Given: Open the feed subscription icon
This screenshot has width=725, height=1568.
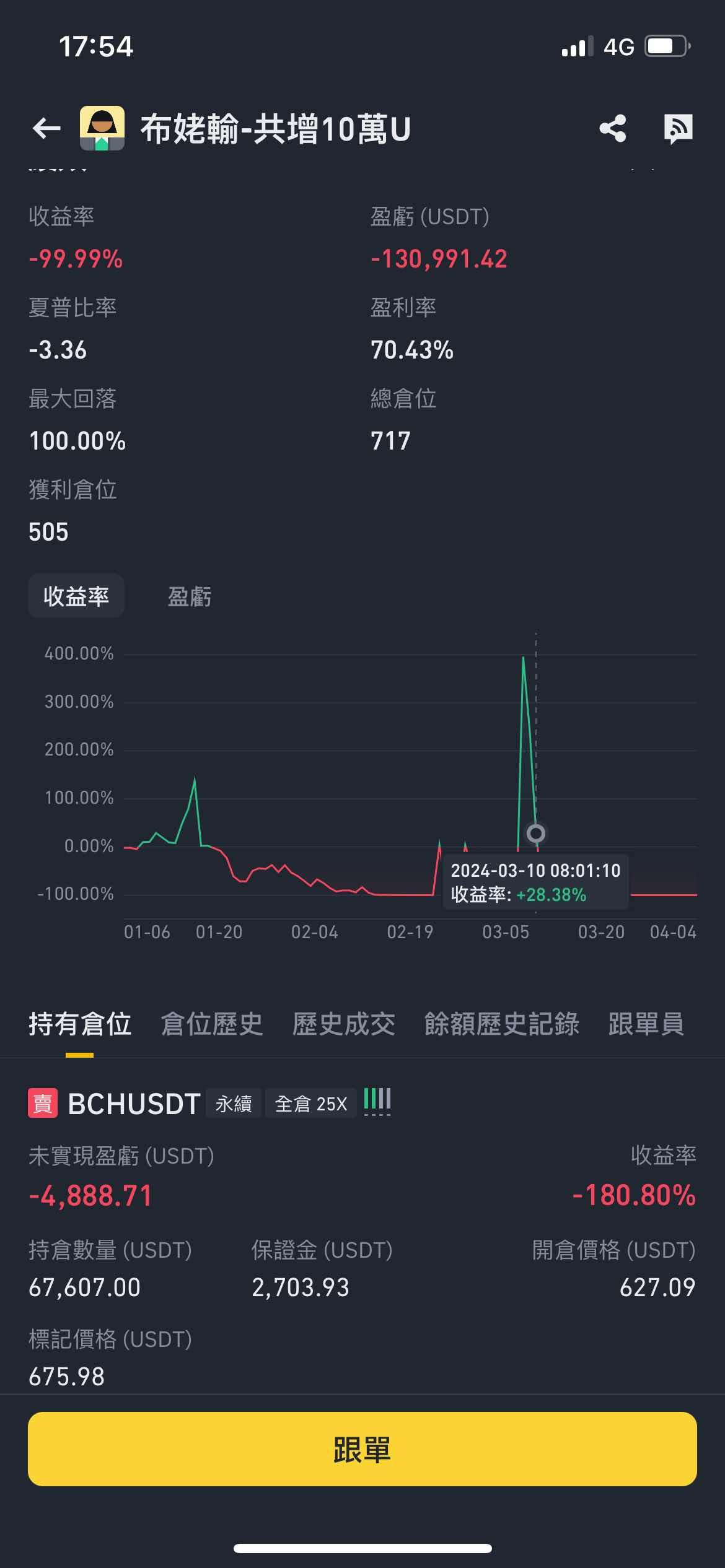Looking at the screenshot, I should [x=678, y=129].
